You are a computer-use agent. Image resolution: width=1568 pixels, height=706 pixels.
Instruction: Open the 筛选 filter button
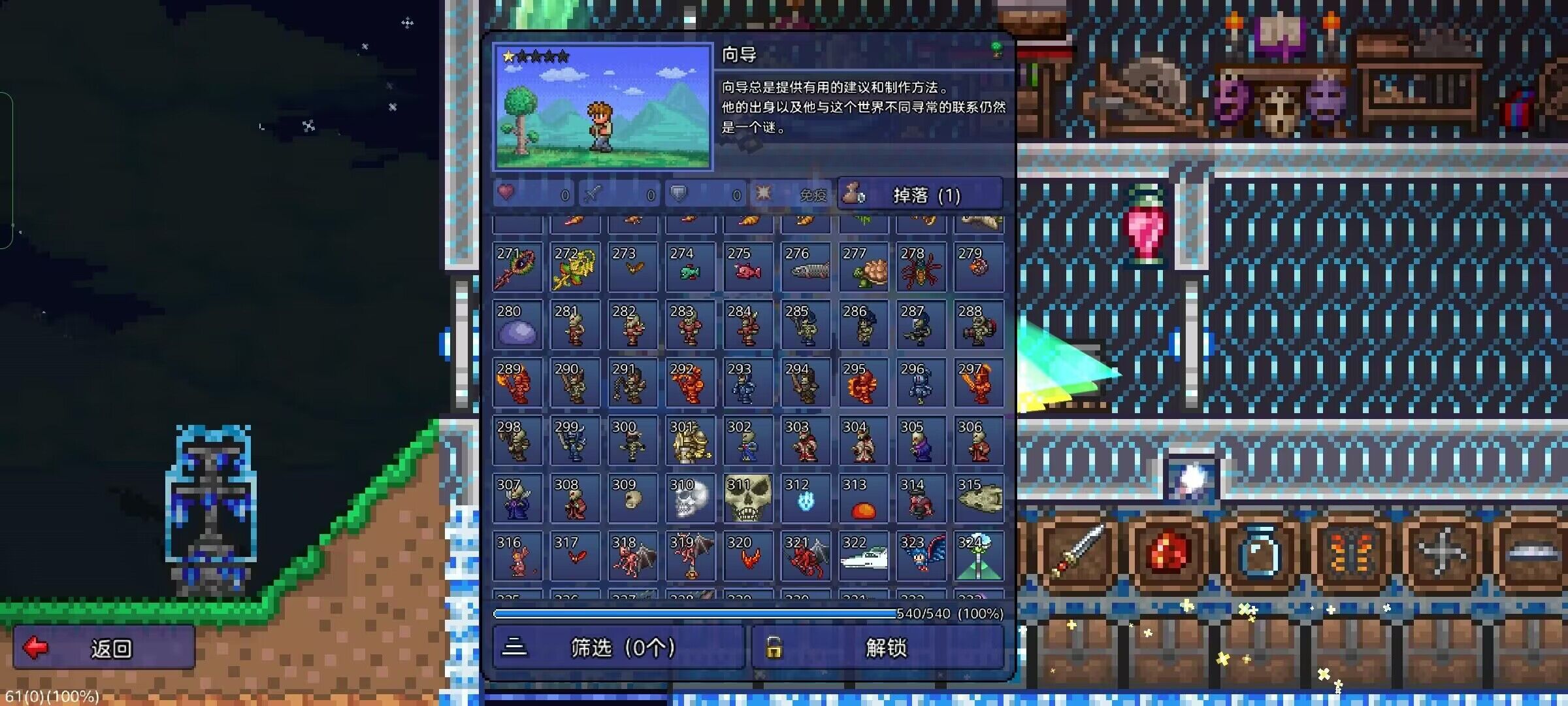click(618, 647)
